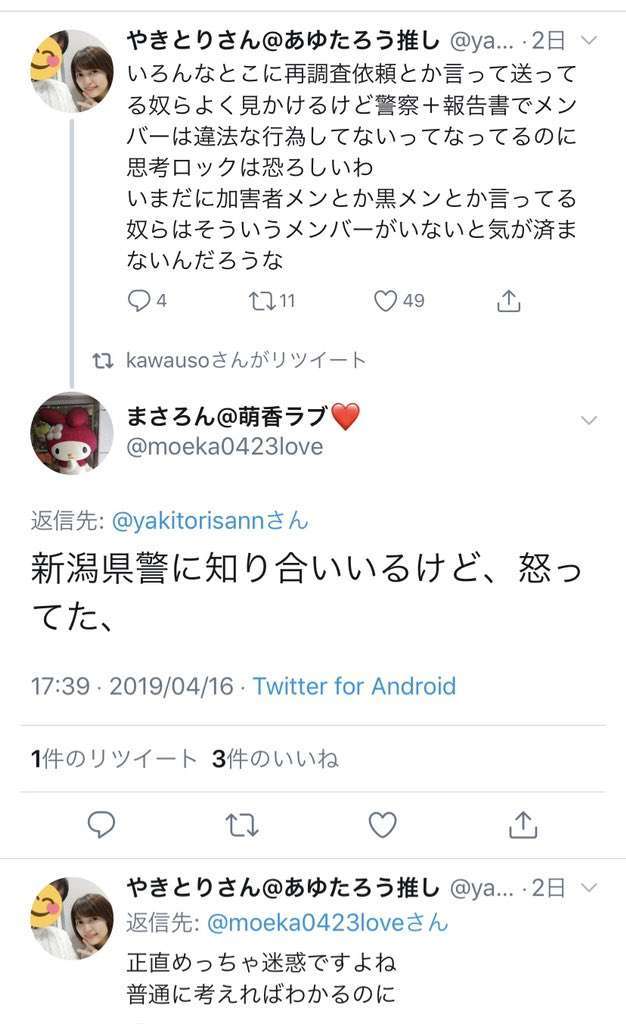
Task: Reply to まさろん's main tweet
Action: [x=101, y=825]
